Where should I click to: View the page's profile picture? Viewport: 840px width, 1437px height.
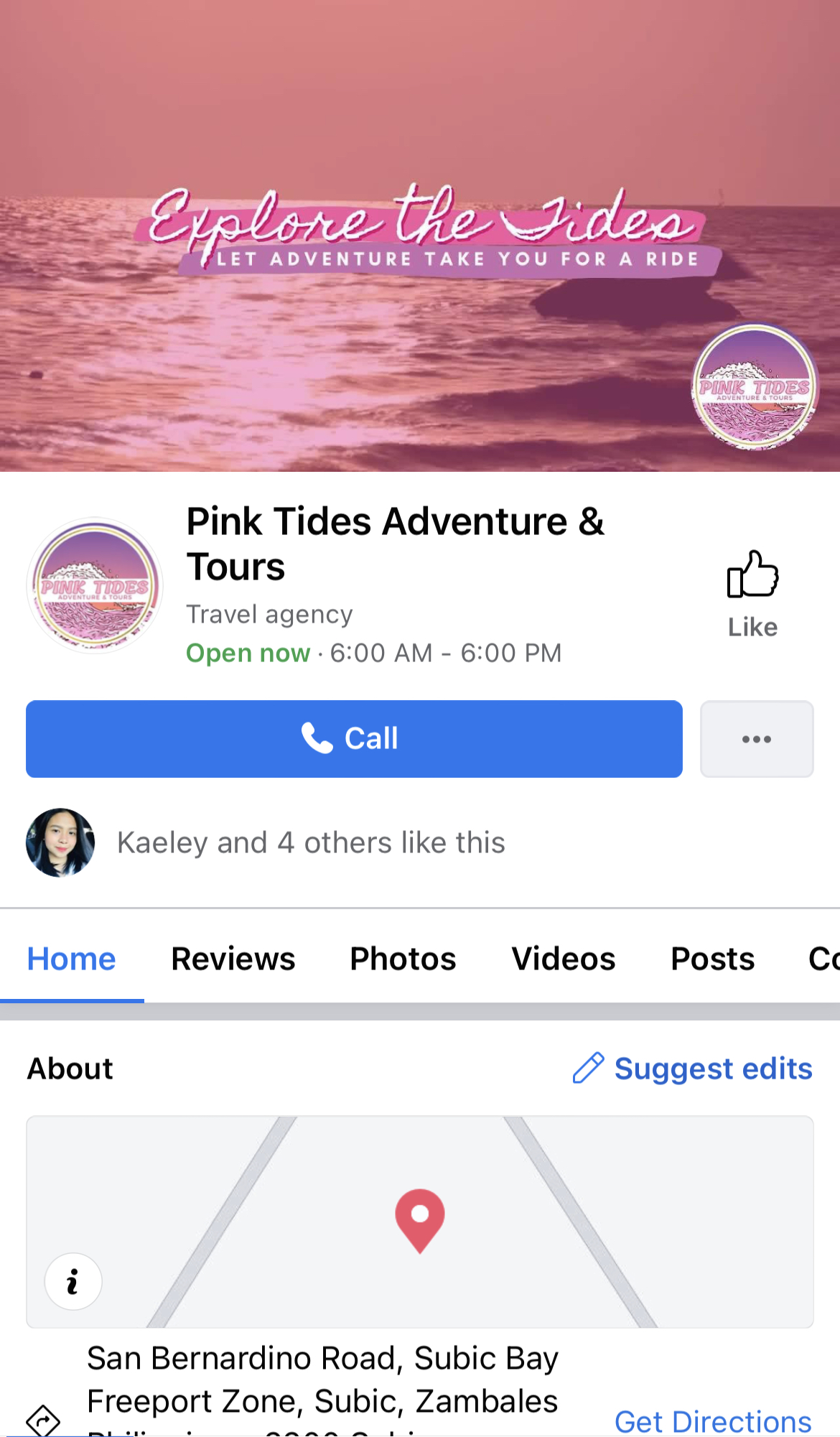(95, 585)
